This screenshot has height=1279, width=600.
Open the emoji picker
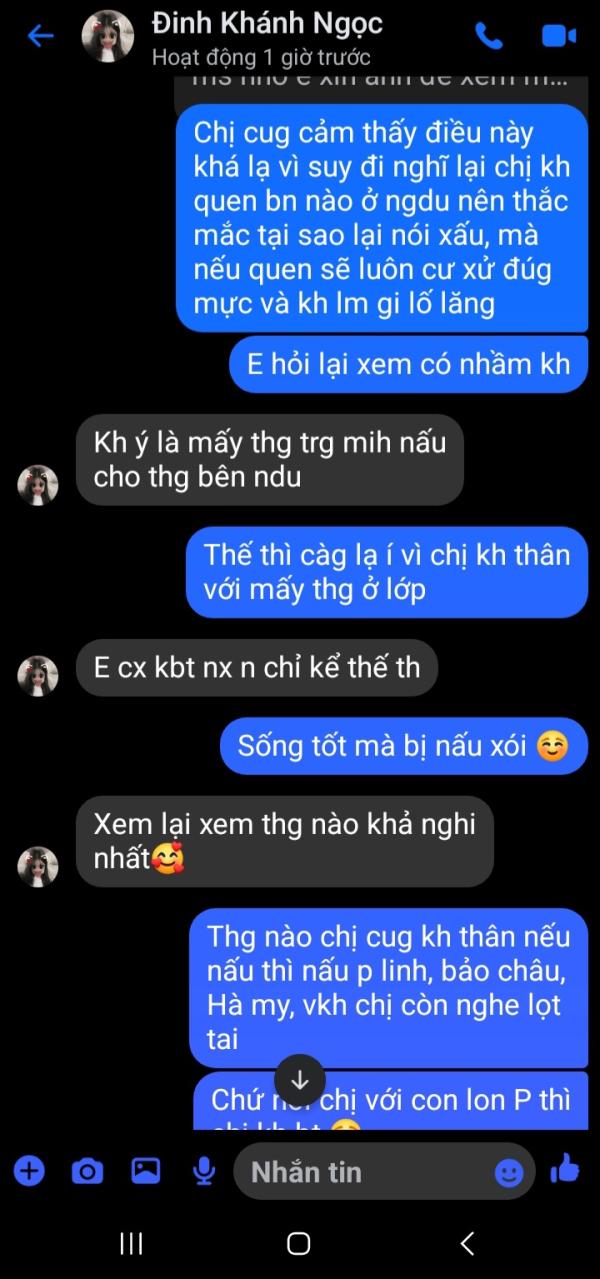pyautogui.click(x=509, y=1172)
